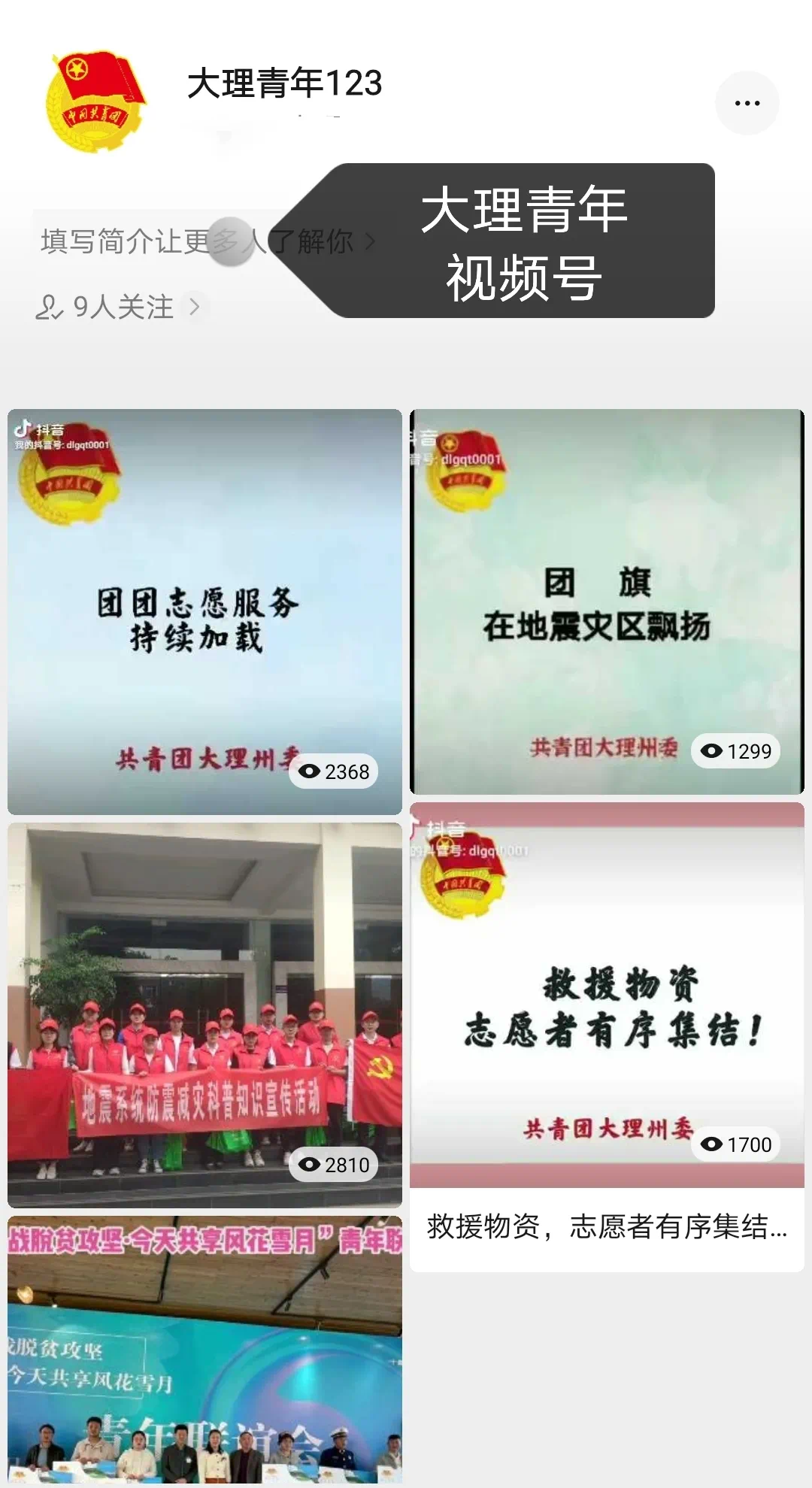Tap the 大理青年123 profile avatar
812x1488 pixels.
(x=95, y=102)
